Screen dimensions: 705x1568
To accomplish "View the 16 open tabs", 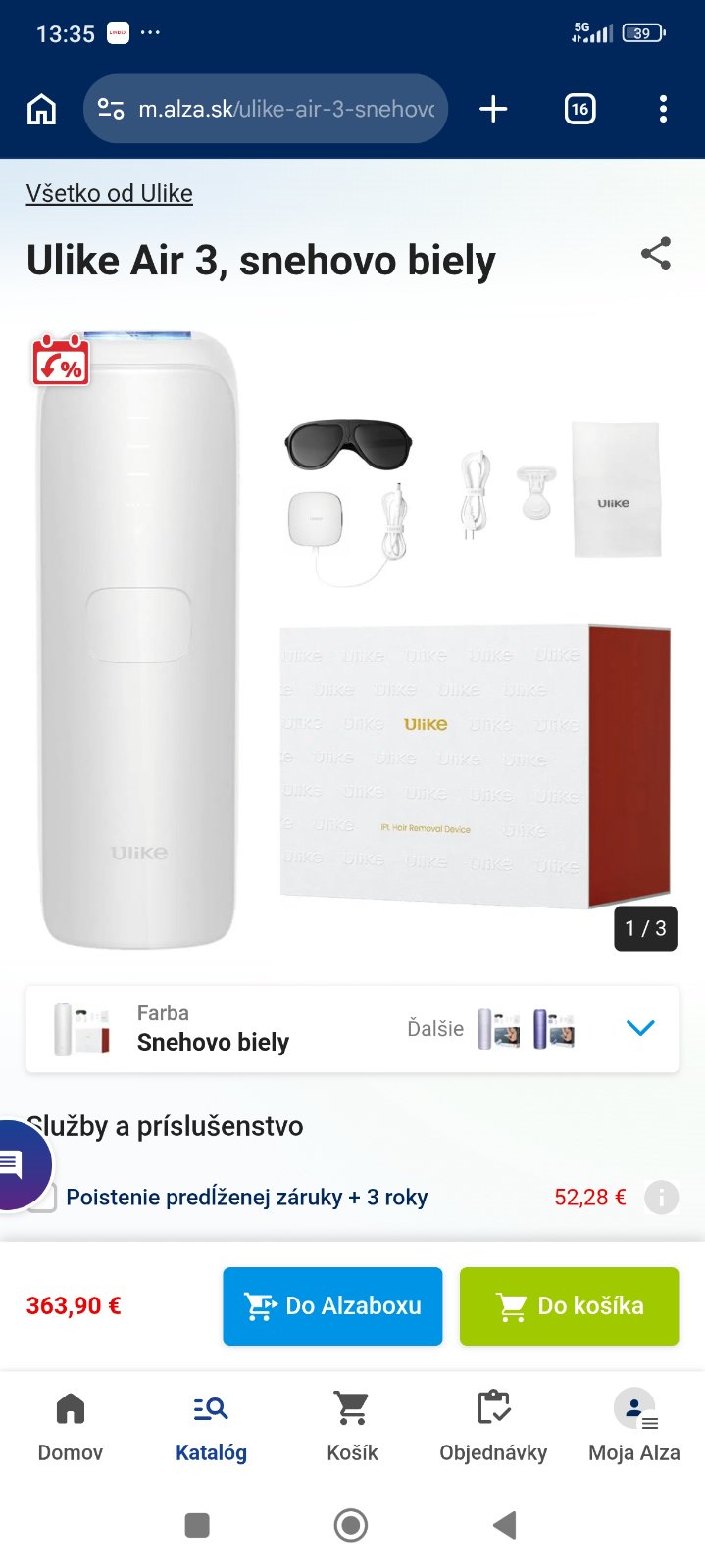I will point(579,109).
